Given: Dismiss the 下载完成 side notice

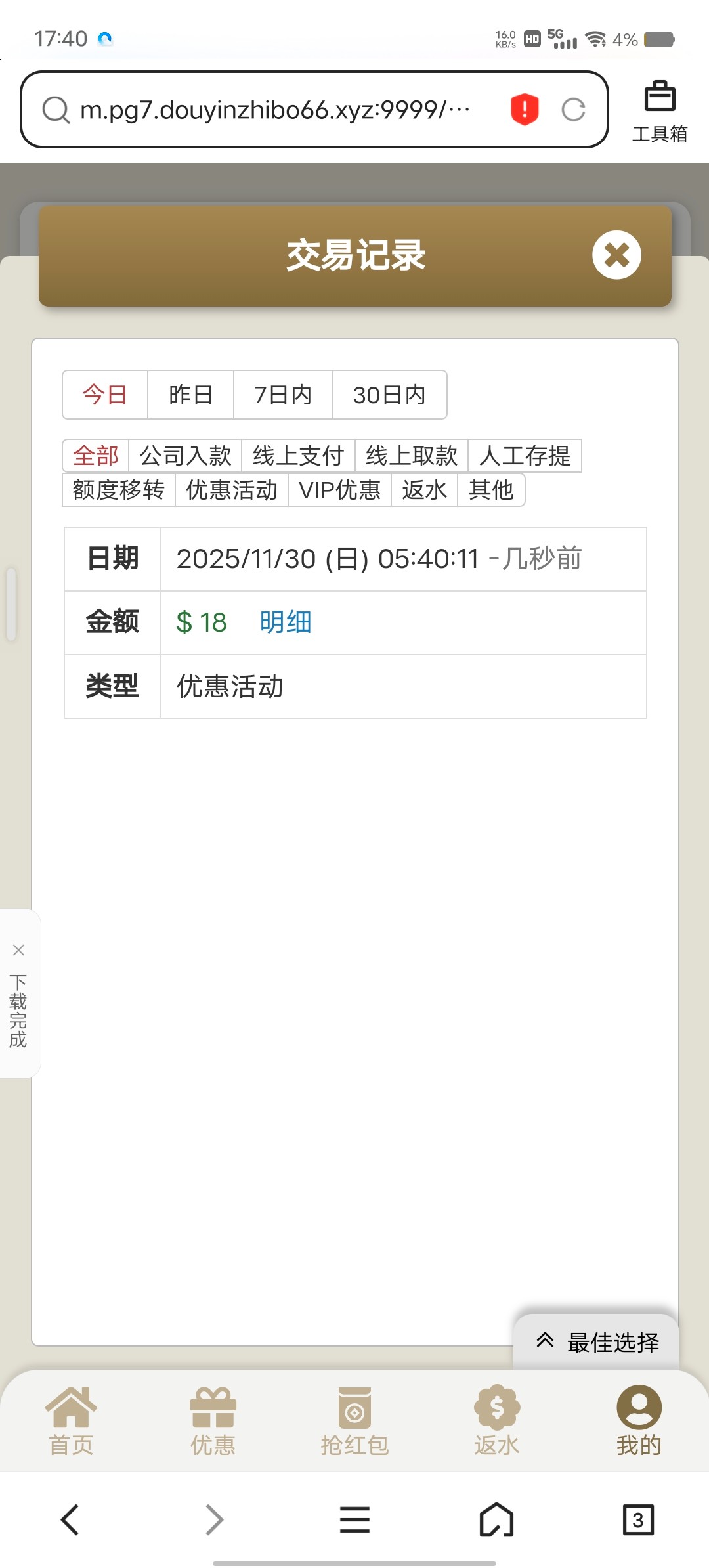Looking at the screenshot, I should [18, 950].
